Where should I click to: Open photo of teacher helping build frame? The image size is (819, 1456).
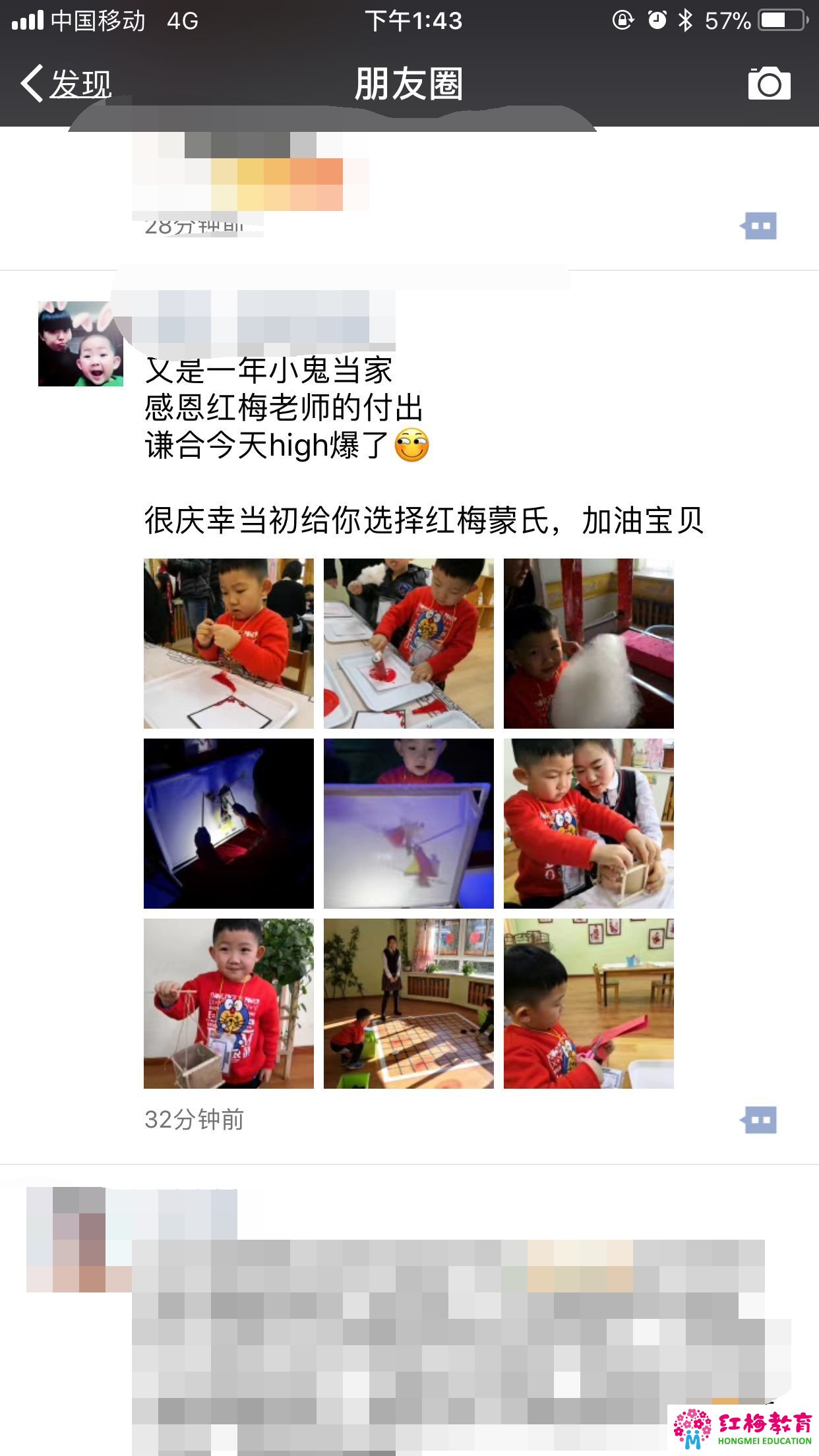(x=589, y=824)
